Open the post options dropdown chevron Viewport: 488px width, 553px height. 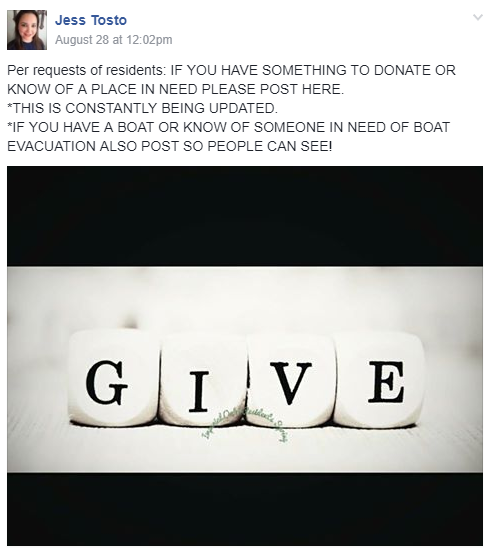click(x=477, y=17)
